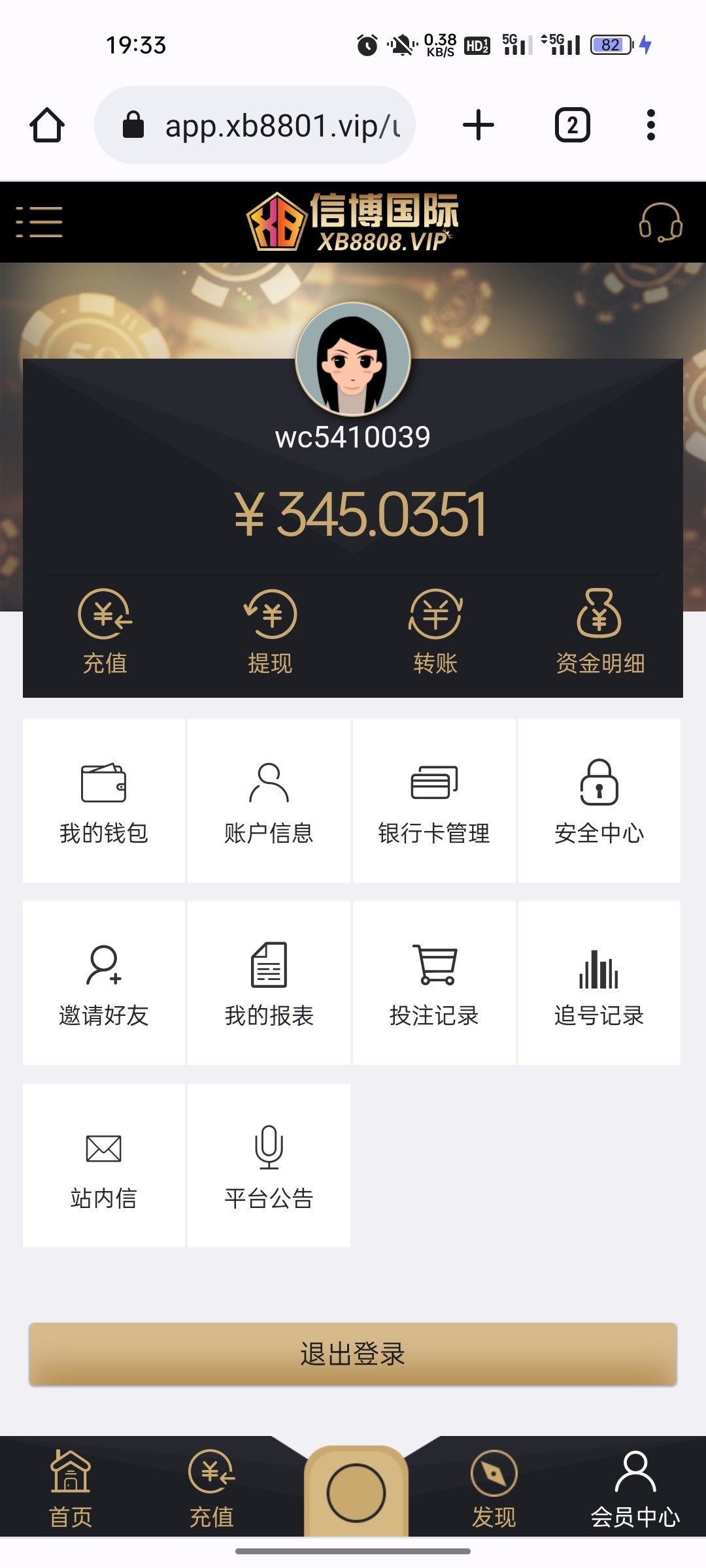Tap 退出登录 to log out
Image resolution: width=706 pixels, height=1568 pixels.
[x=353, y=1354]
